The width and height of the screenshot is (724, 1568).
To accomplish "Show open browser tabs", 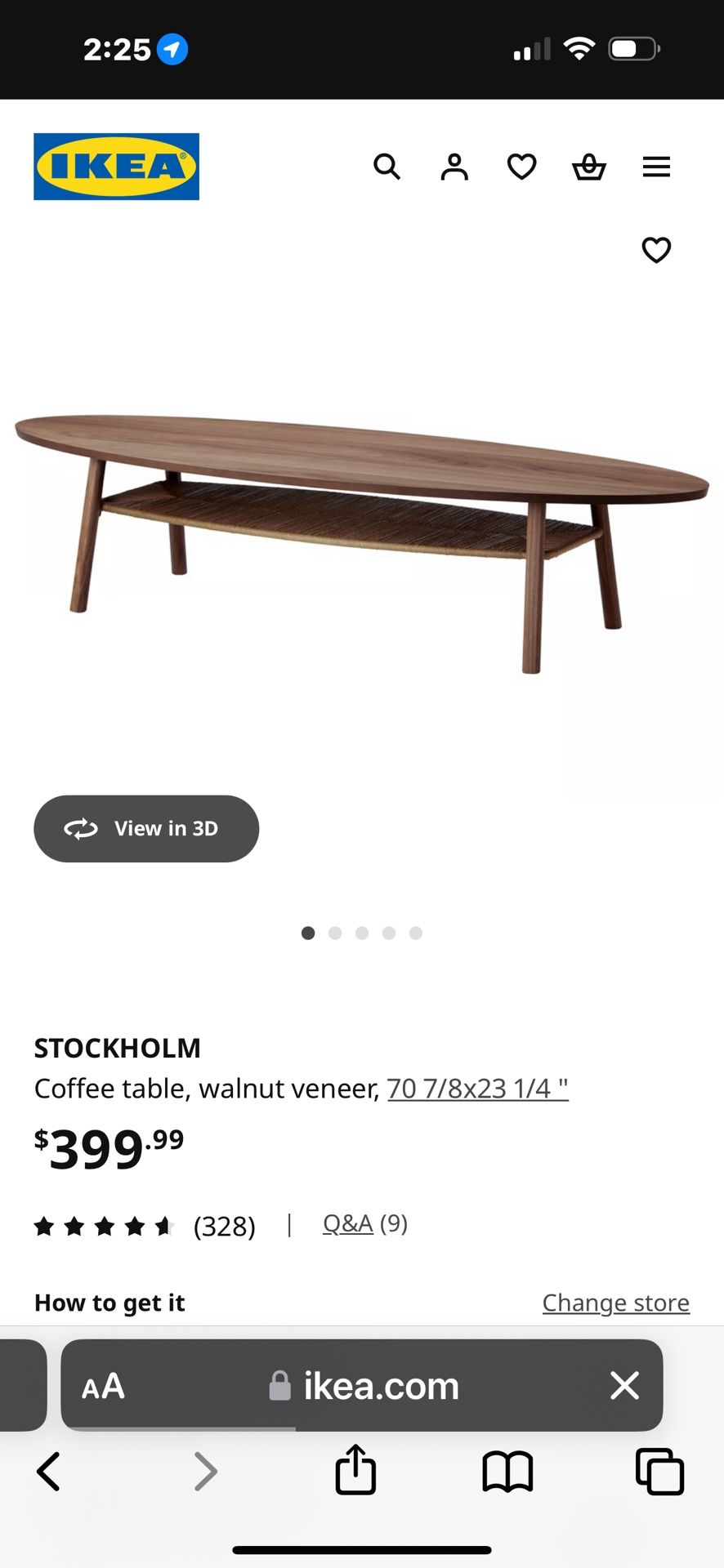I will [659, 1472].
